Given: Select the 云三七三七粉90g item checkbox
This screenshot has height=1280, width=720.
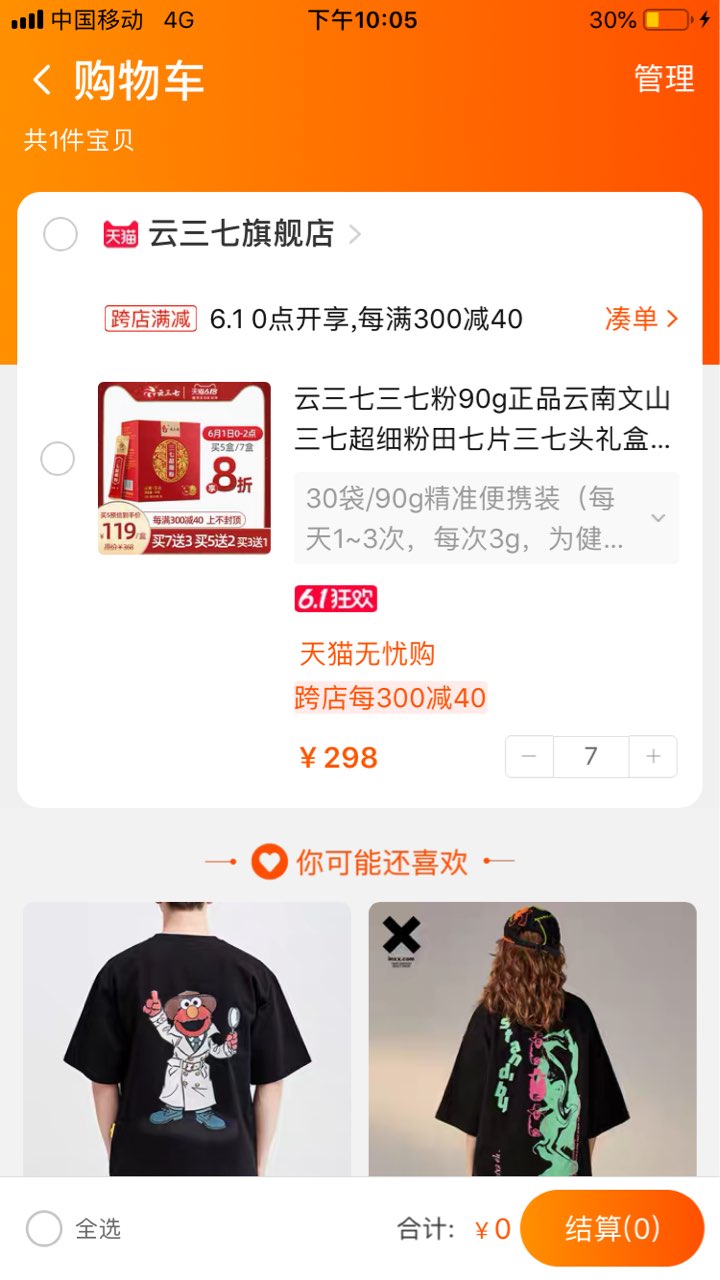Looking at the screenshot, I should (57, 459).
